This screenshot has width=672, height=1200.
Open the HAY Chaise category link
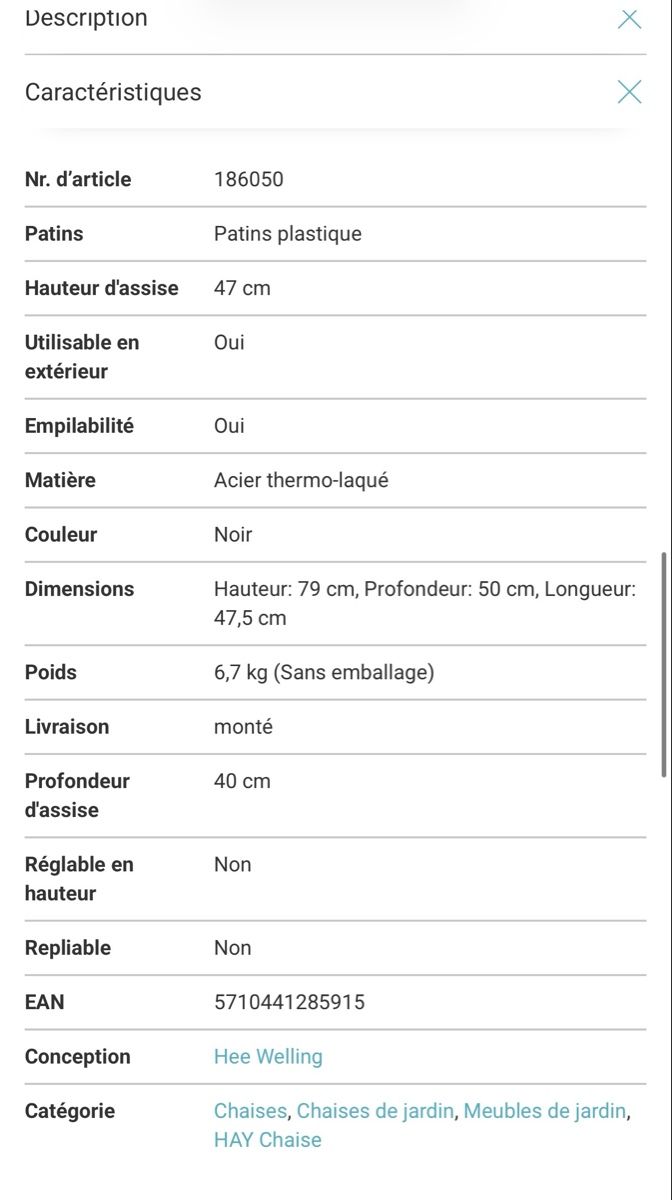coord(267,1139)
